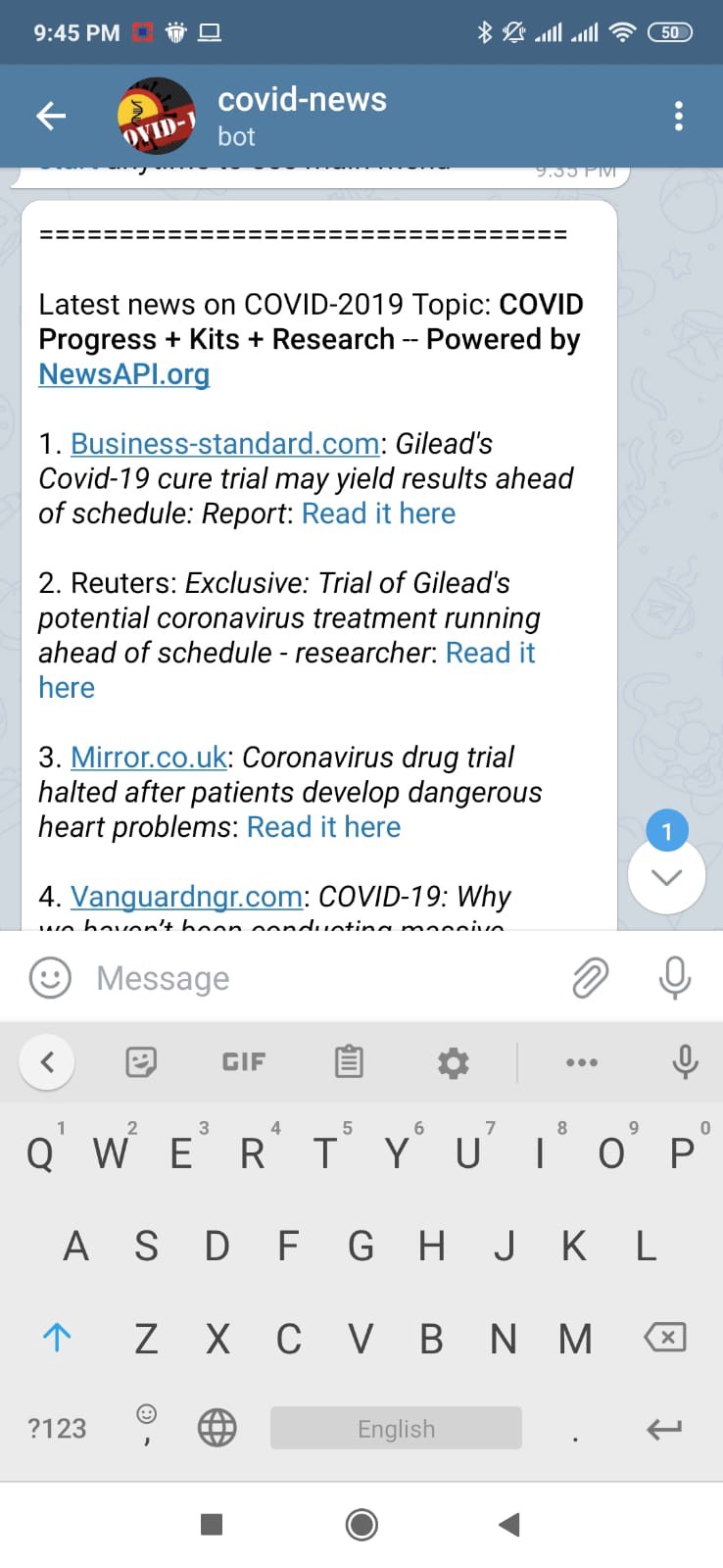Open the Vanguardngr.com link
This screenshot has width=723, height=1568.
pos(186,897)
